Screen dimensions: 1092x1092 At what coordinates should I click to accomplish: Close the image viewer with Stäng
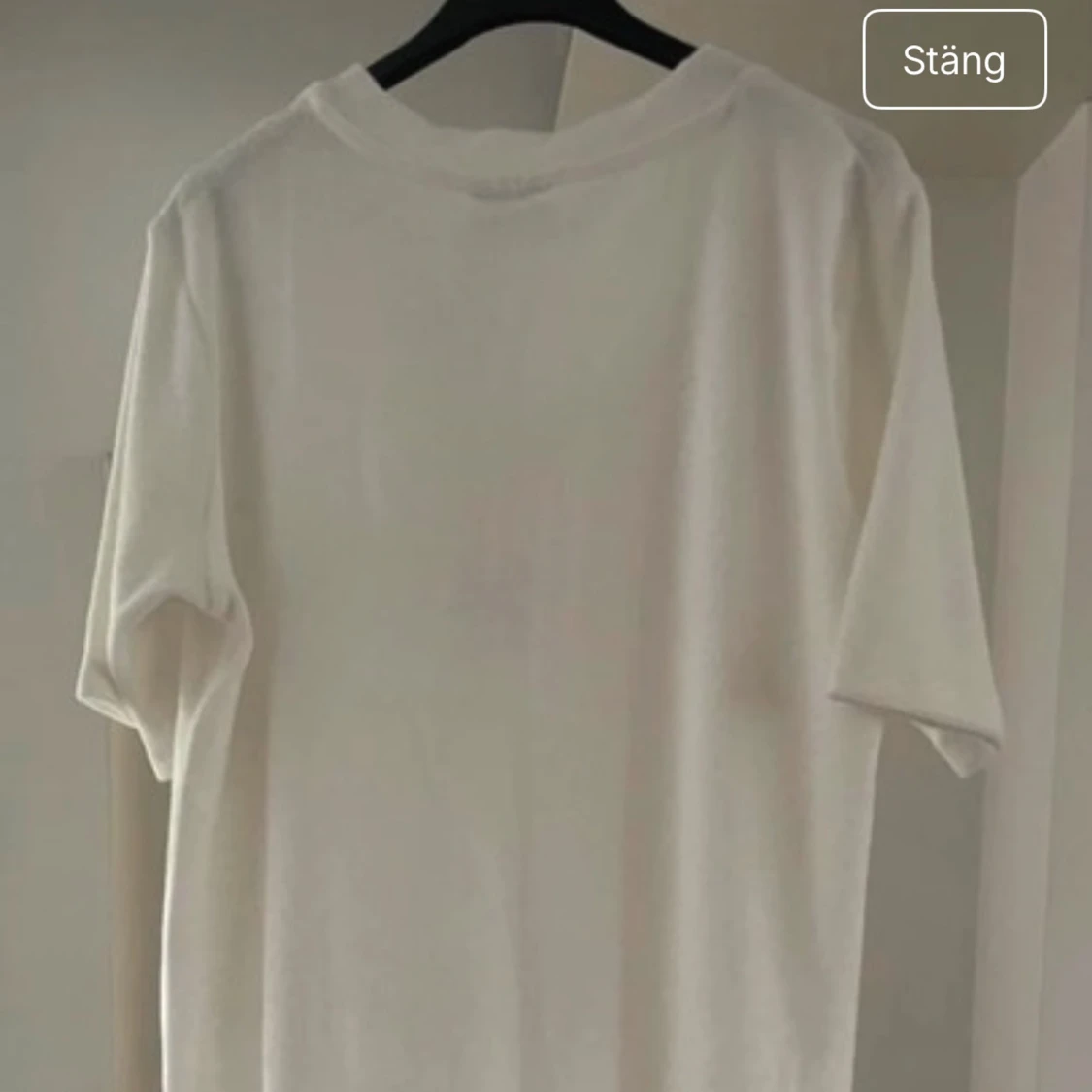click(x=954, y=59)
